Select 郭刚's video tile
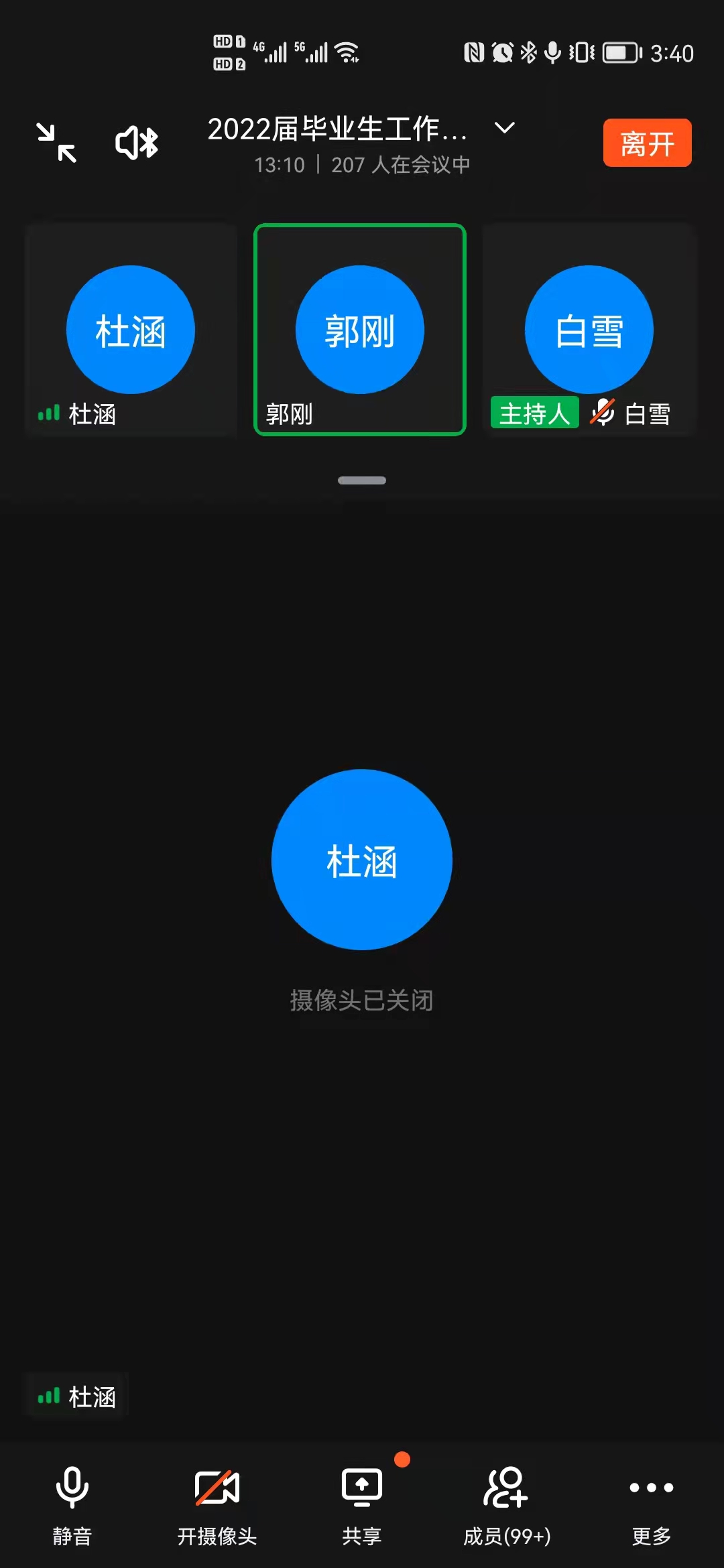This screenshot has width=724, height=1568. pyautogui.click(x=360, y=330)
